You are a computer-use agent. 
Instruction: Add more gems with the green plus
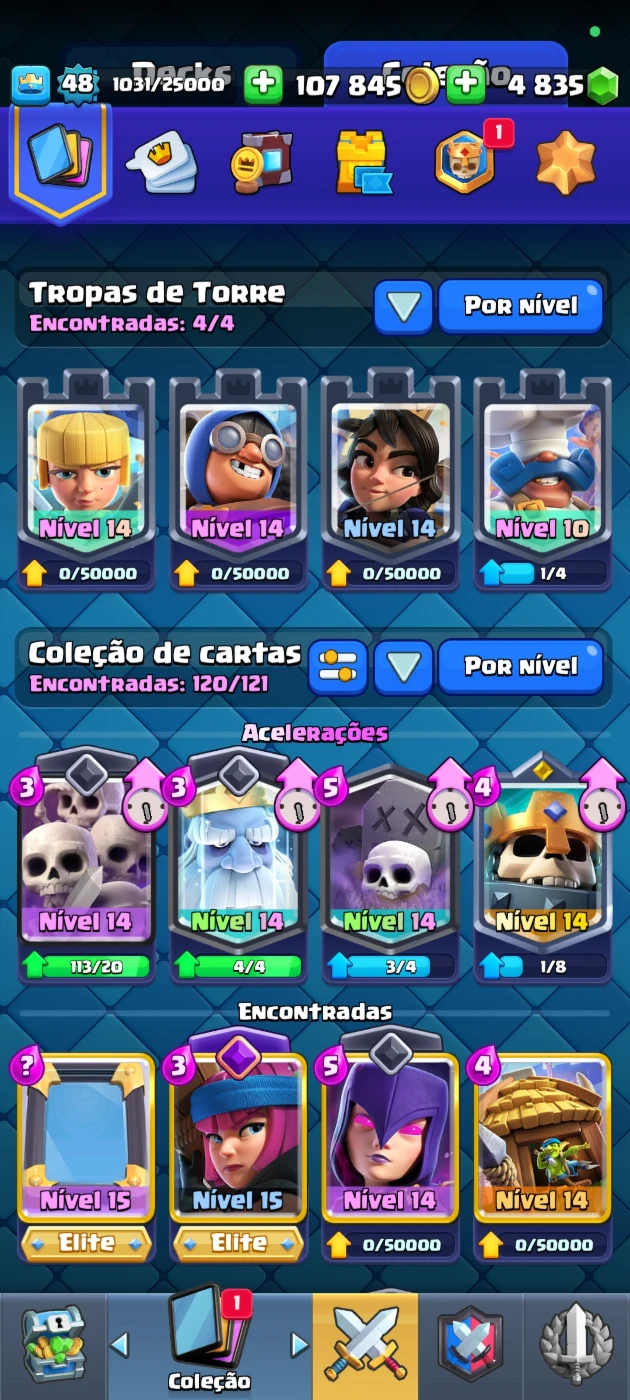click(464, 85)
